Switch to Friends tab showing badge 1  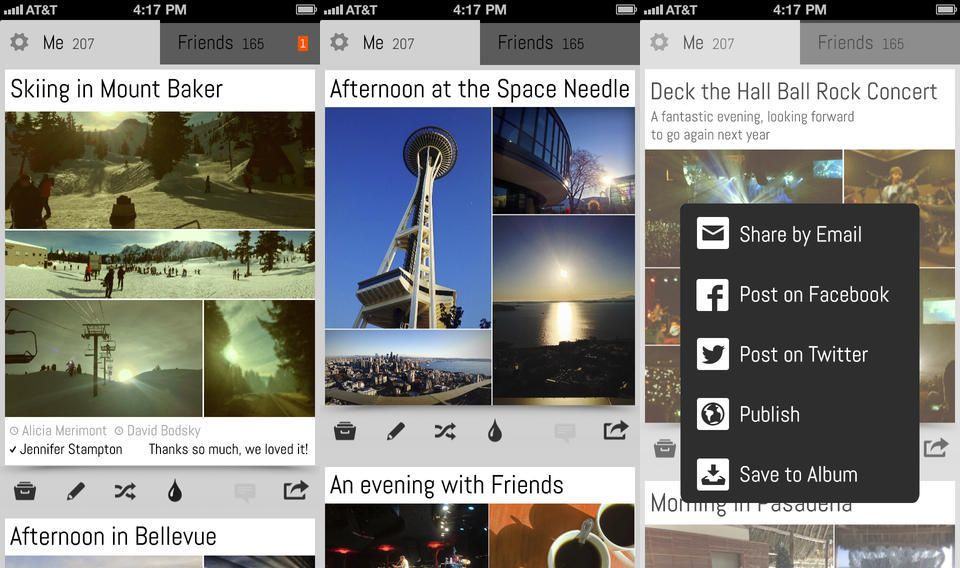240,43
